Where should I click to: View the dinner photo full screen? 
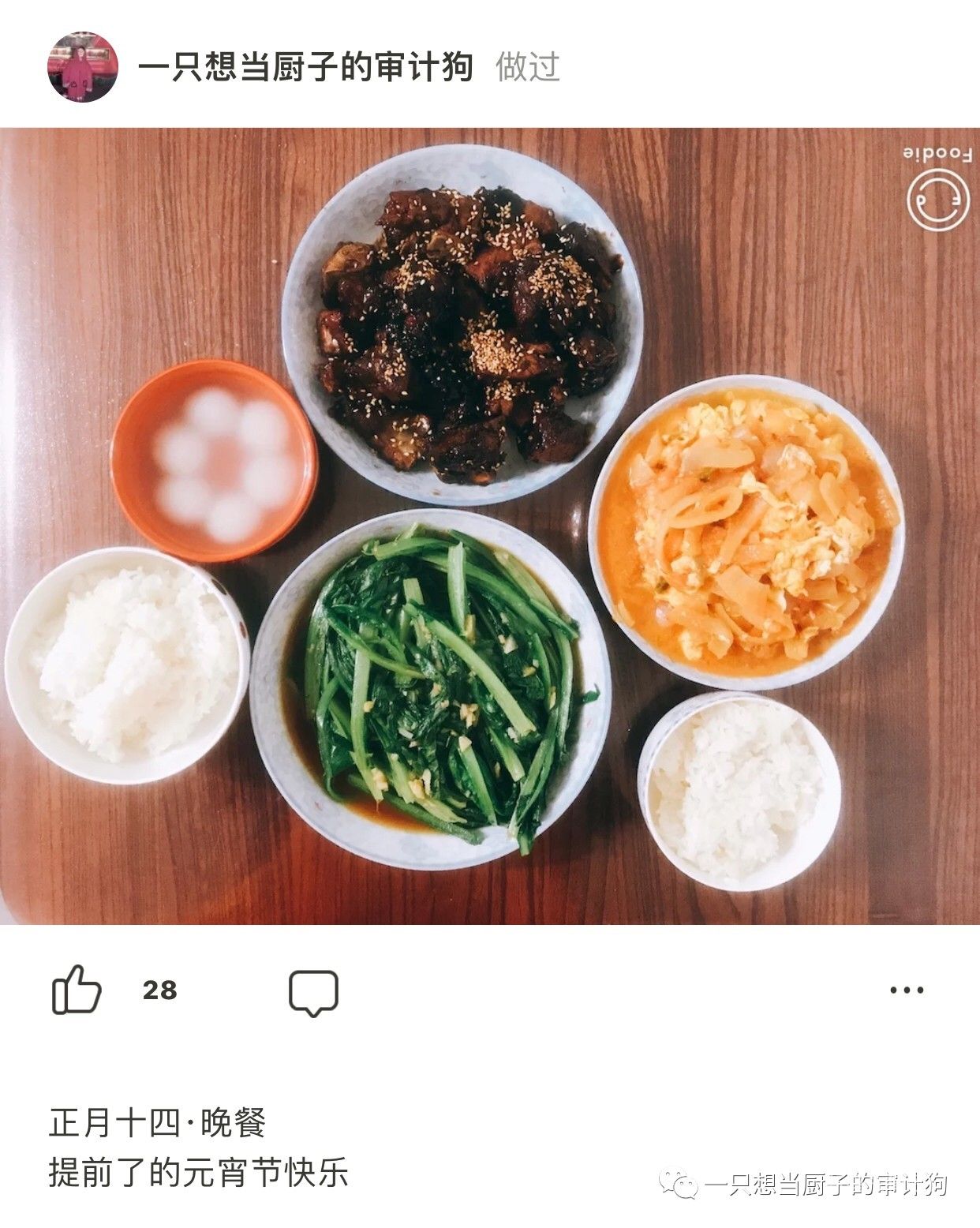tap(490, 526)
